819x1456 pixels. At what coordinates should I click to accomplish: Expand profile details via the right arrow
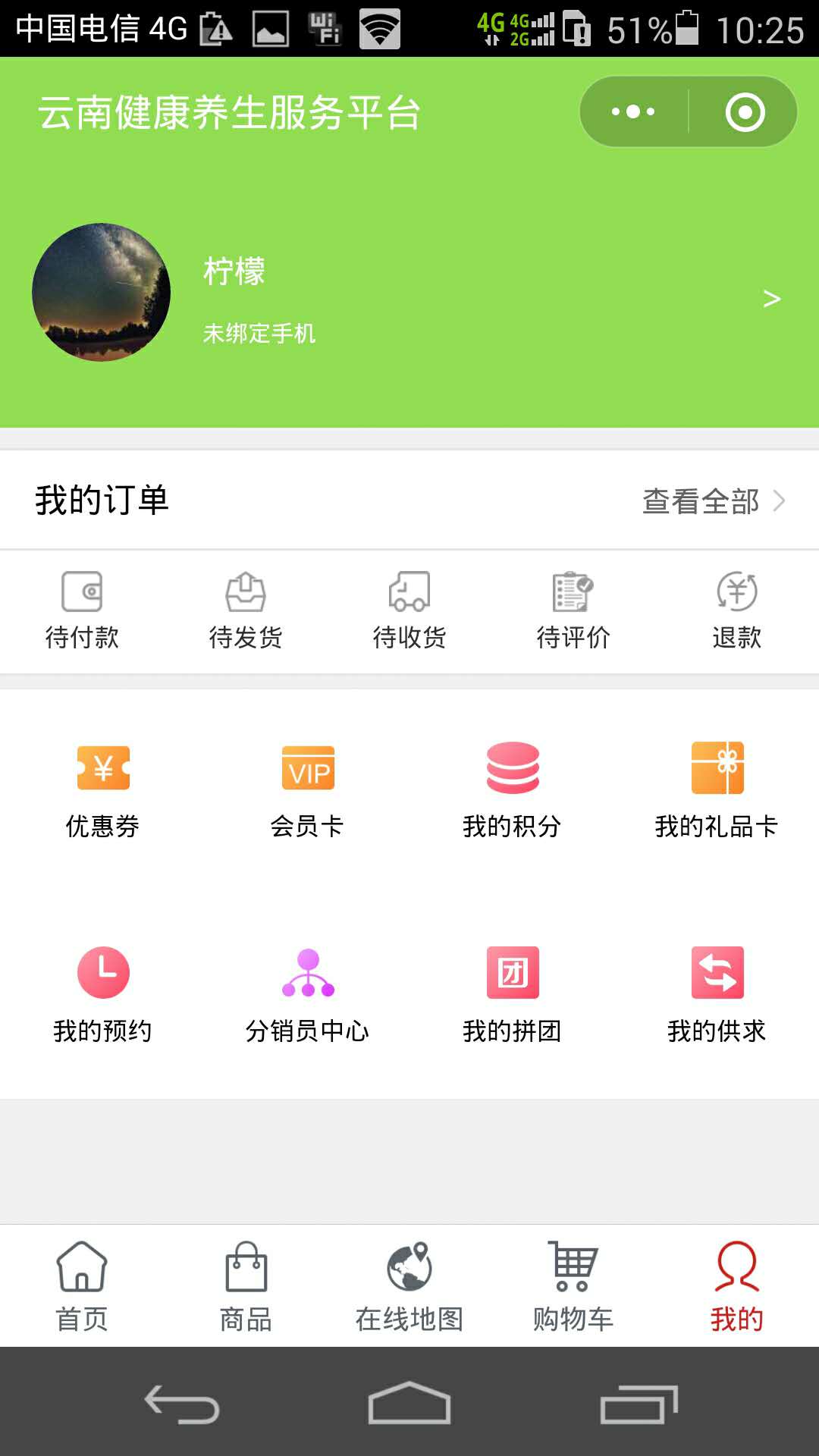[x=772, y=298]
